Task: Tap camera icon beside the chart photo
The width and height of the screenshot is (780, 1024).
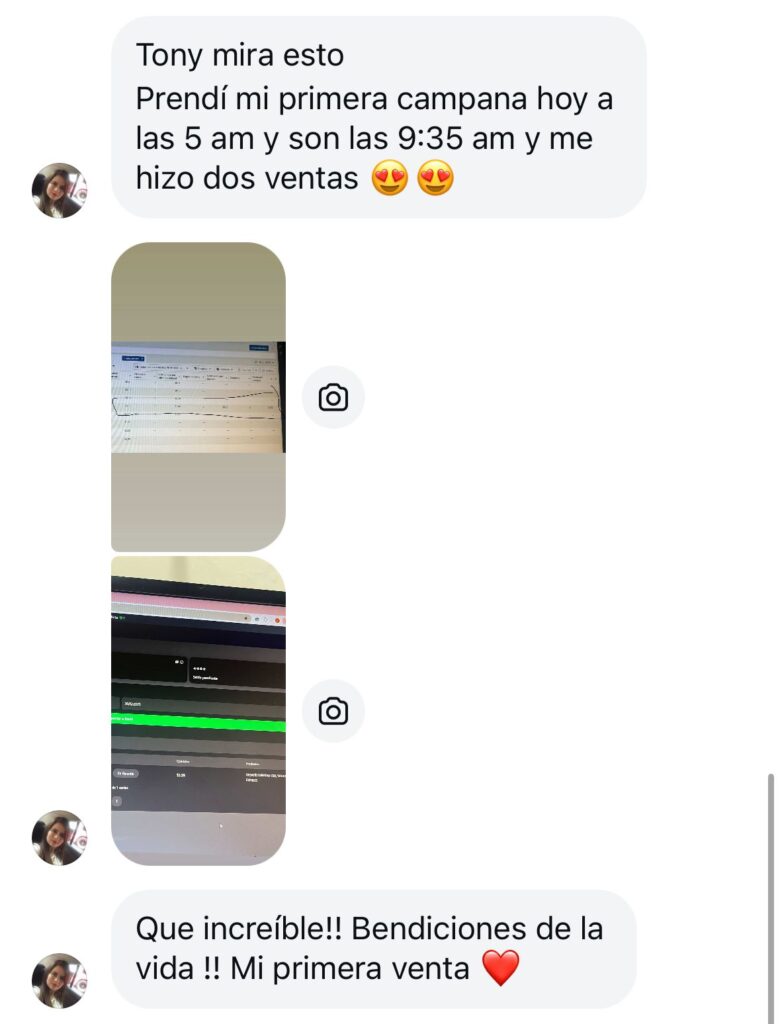Action: pos(333,398)
